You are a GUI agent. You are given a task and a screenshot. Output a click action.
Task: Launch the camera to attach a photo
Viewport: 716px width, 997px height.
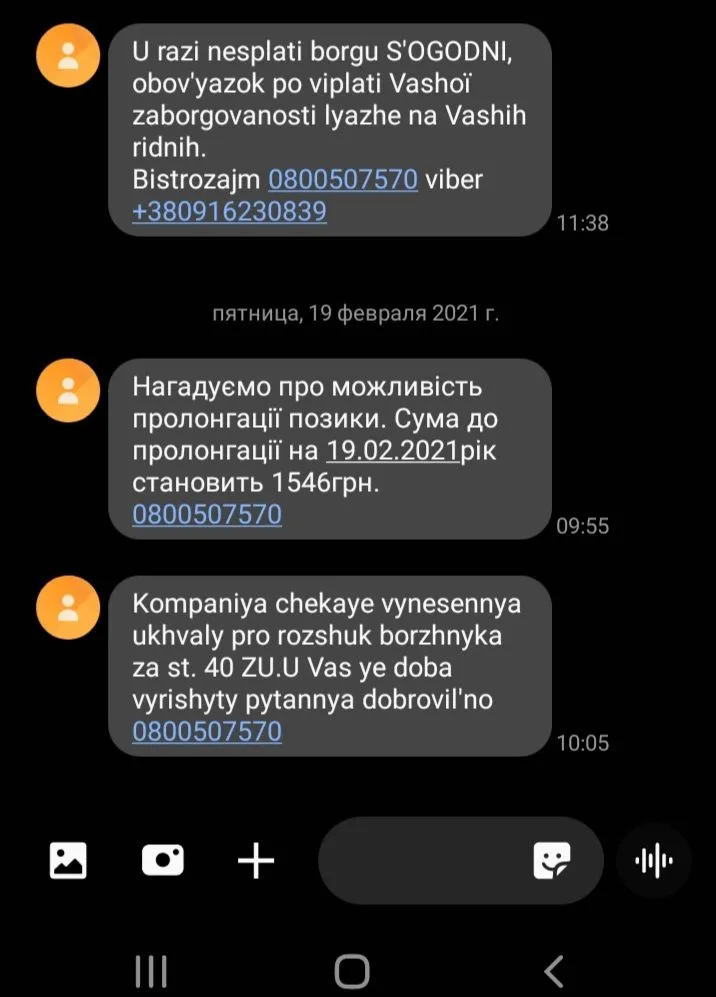click(162, 860)
